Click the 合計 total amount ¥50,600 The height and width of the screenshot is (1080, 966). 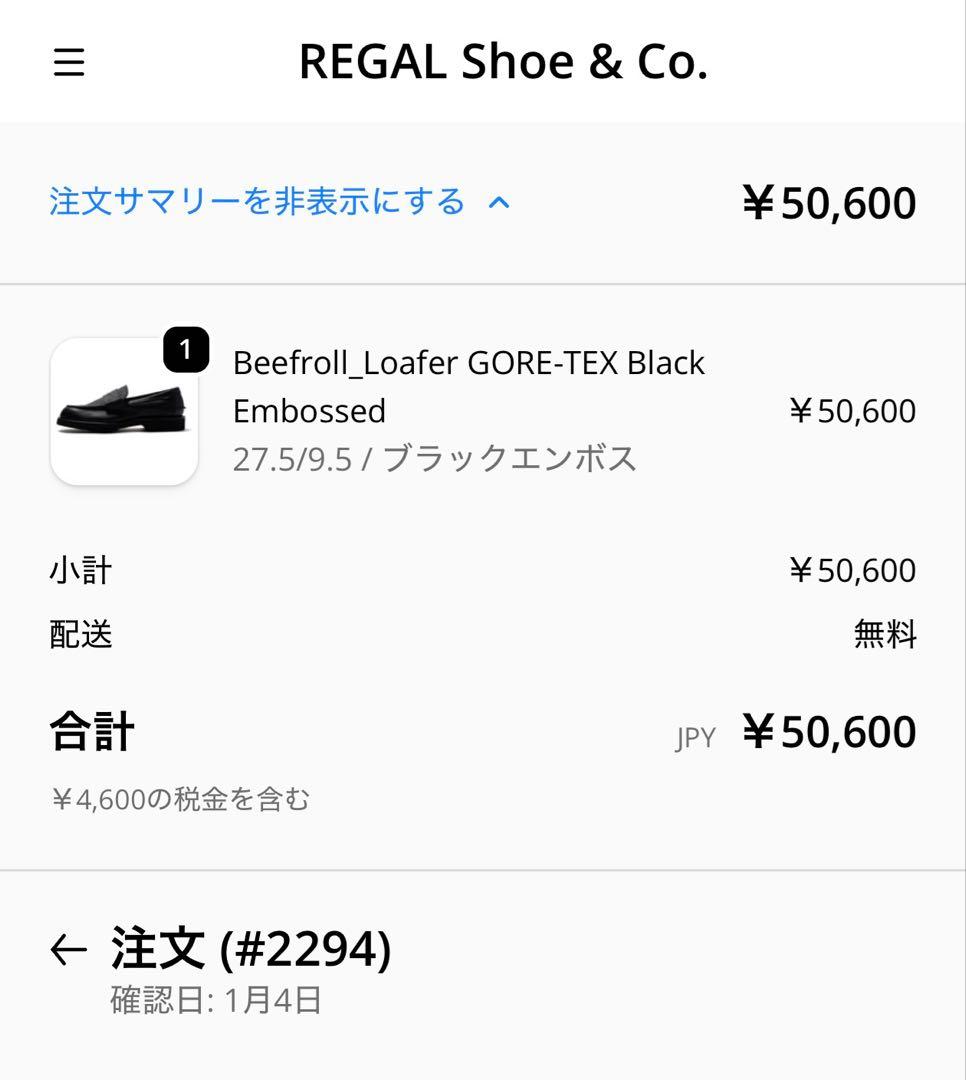coord(830,732)
